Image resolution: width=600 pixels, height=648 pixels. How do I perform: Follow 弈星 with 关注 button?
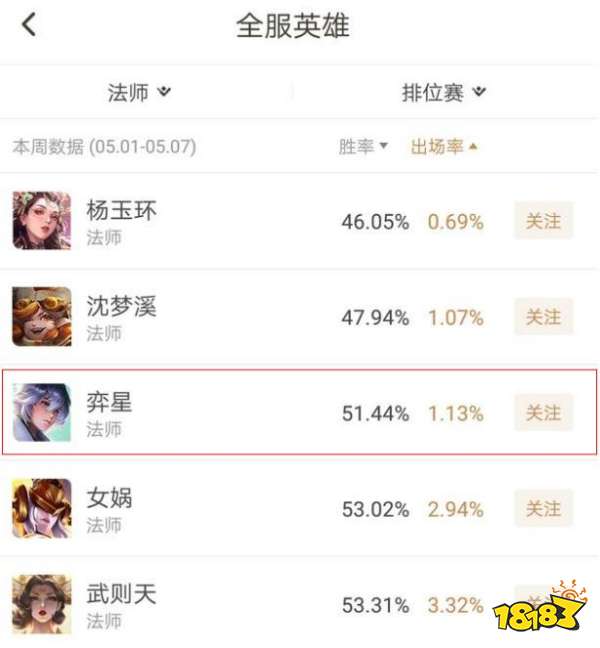(543, 412)
